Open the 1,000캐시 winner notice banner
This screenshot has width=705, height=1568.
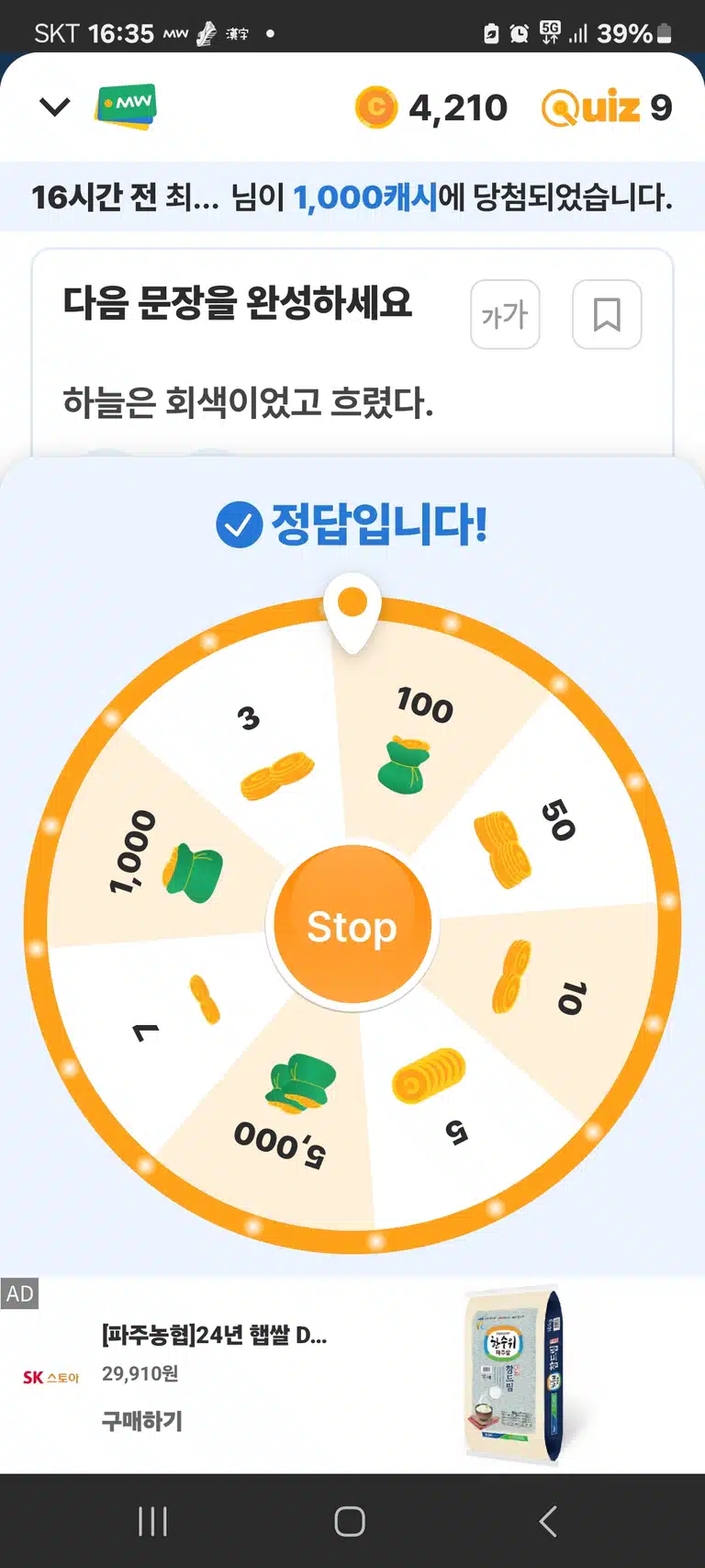tap(352, 197)
